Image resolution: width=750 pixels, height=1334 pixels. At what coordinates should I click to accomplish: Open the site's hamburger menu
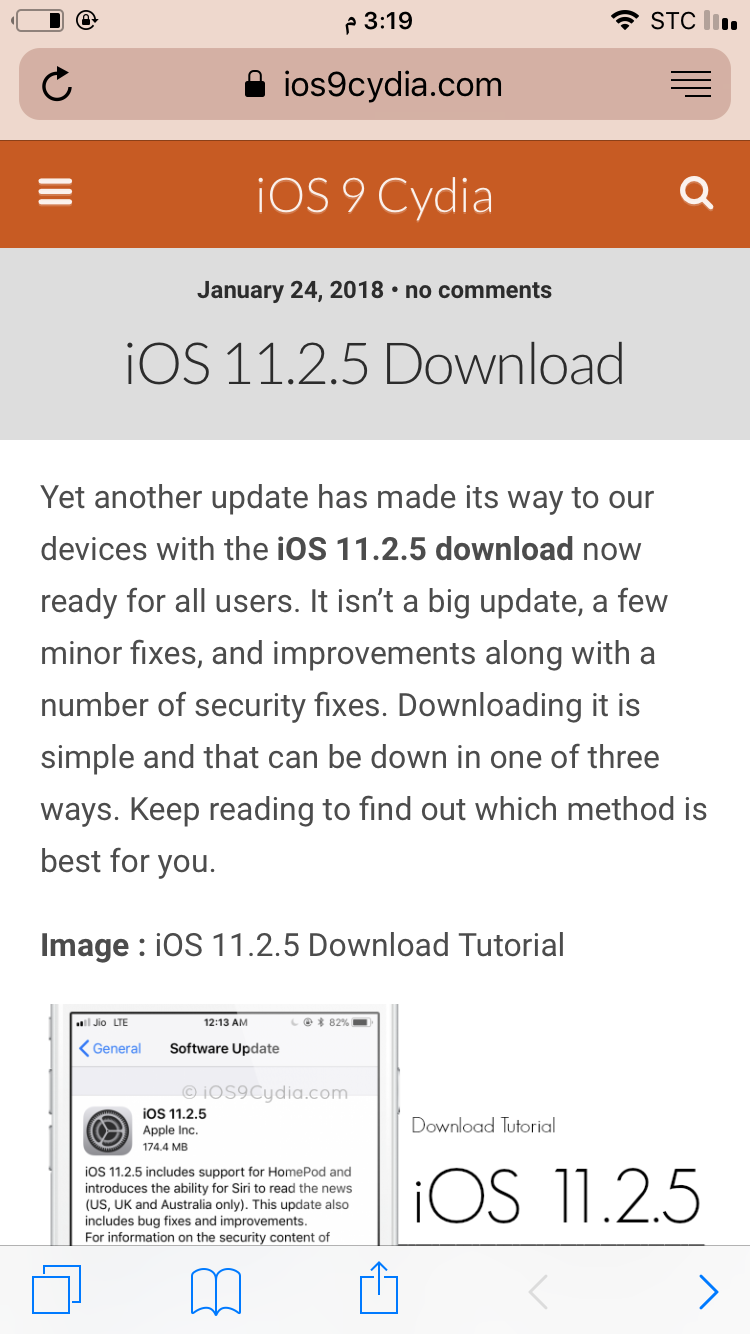[x=55, y=192]
